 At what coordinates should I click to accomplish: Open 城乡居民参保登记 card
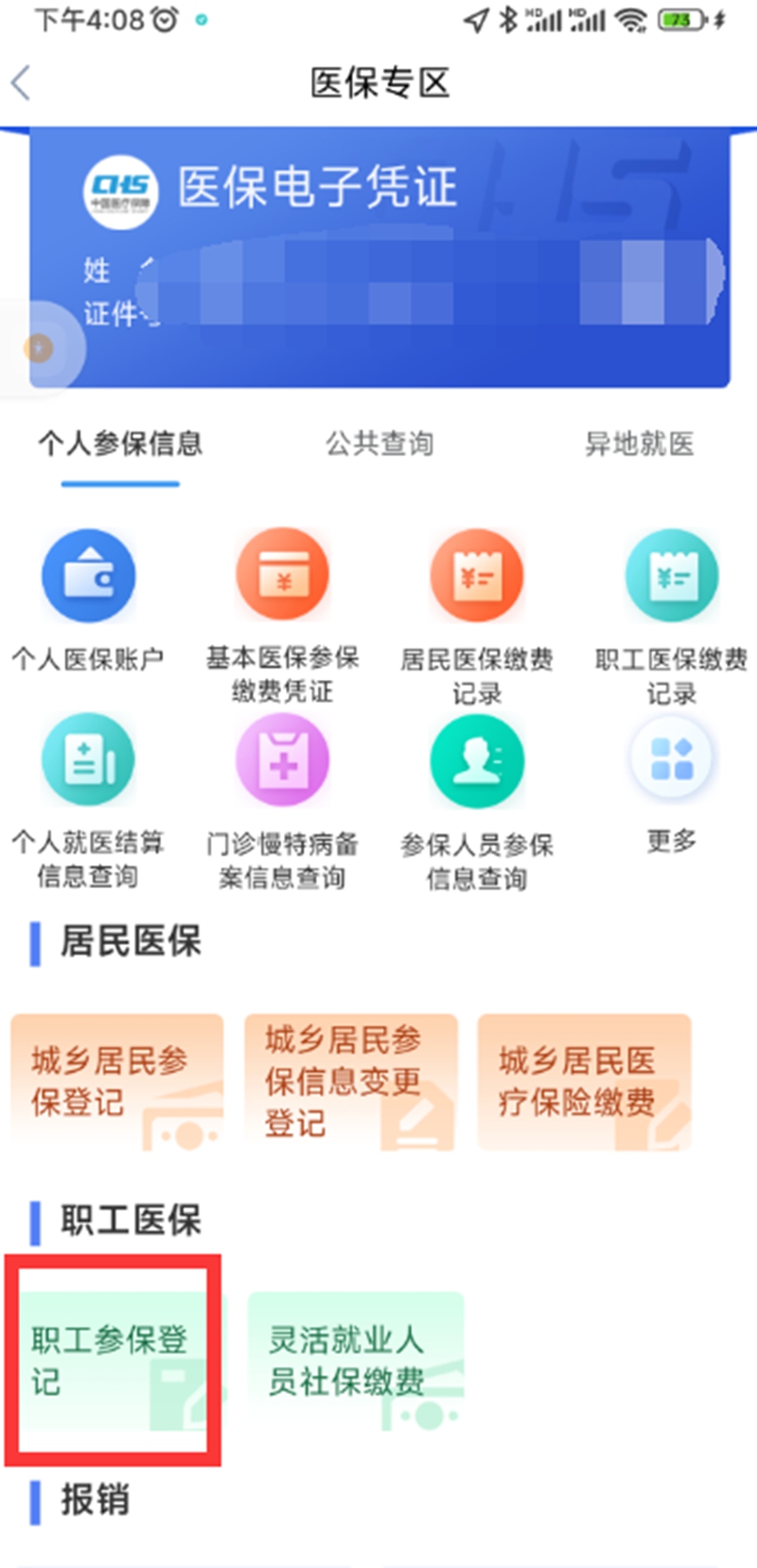(116, 1082)
